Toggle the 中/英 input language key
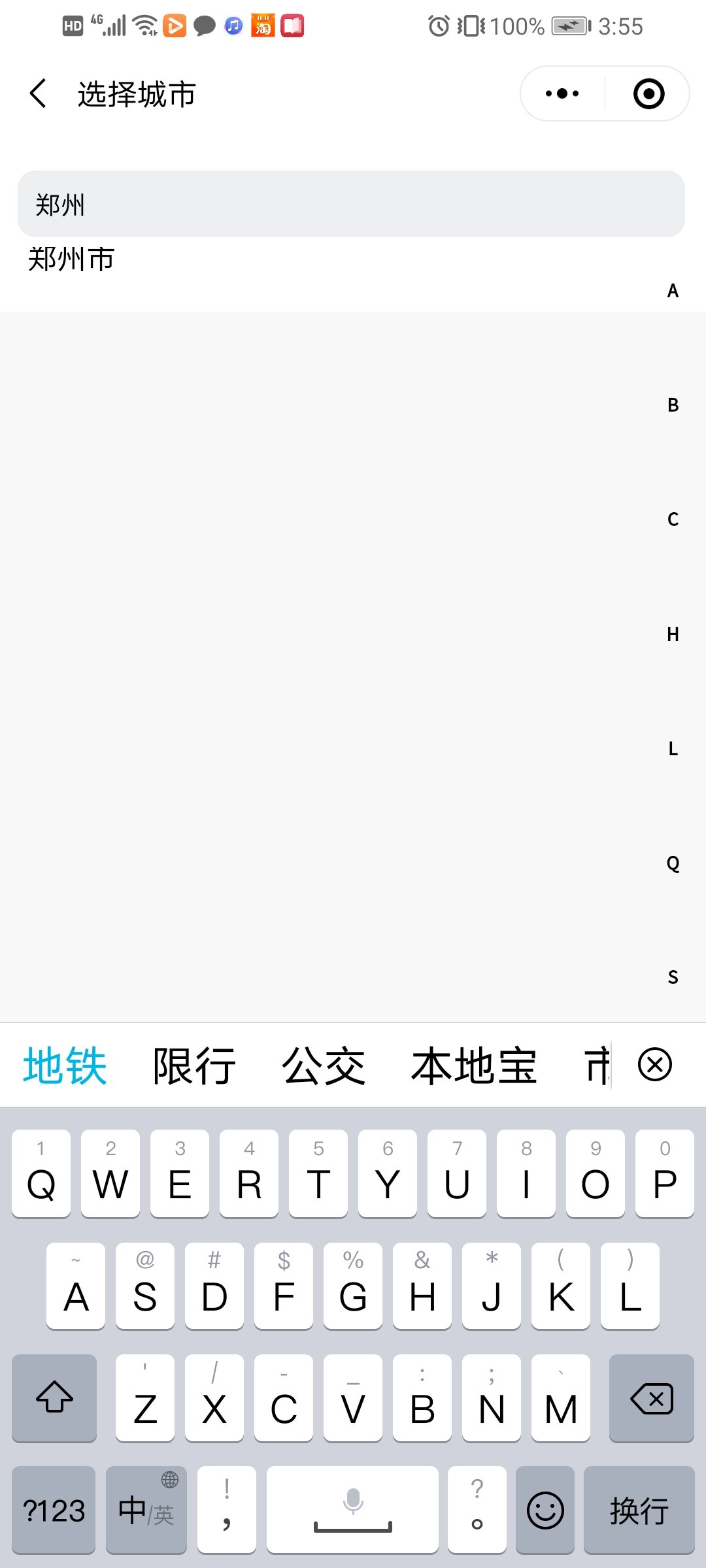This screenshot has height=1568, width=706. coord(146,1511)
